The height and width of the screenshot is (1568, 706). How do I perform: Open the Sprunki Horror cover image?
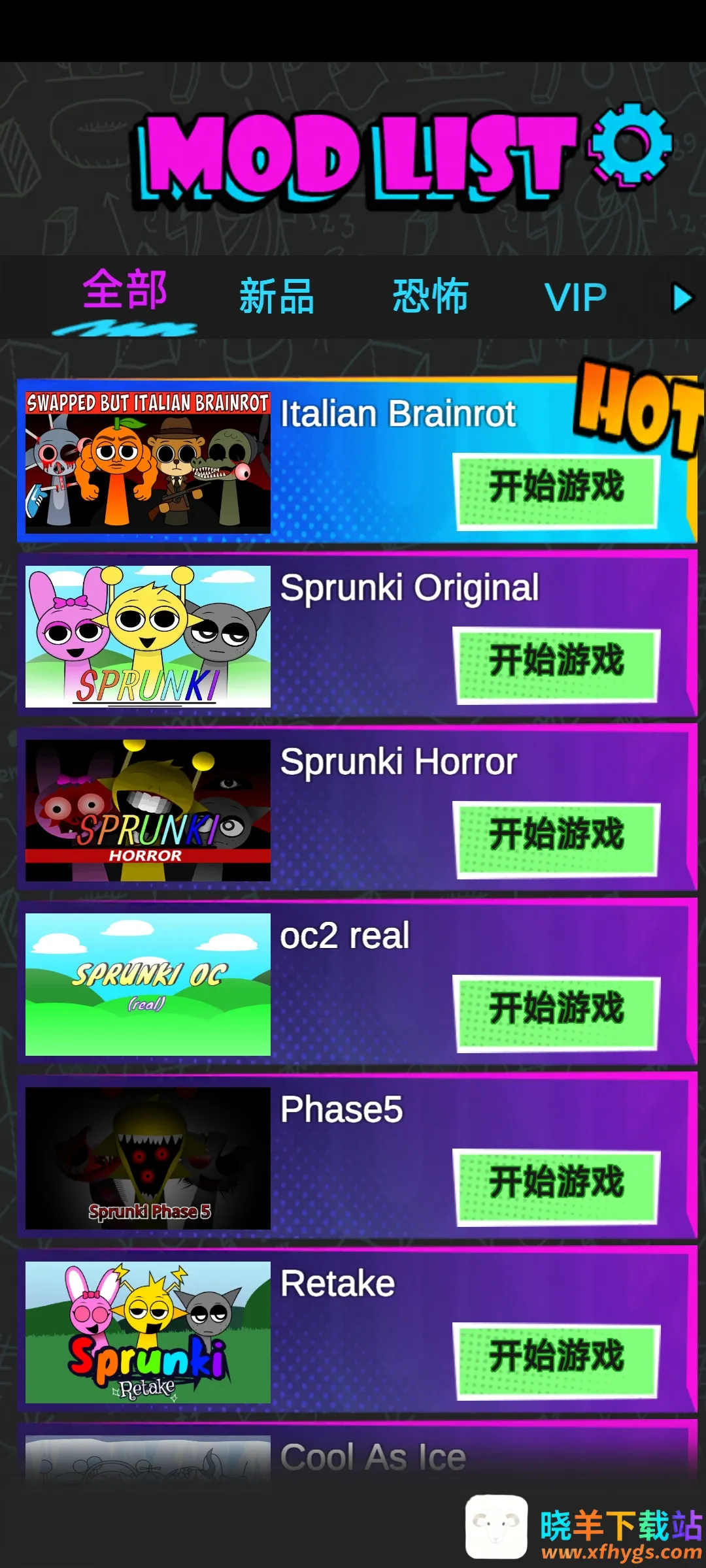pos(148,810)
